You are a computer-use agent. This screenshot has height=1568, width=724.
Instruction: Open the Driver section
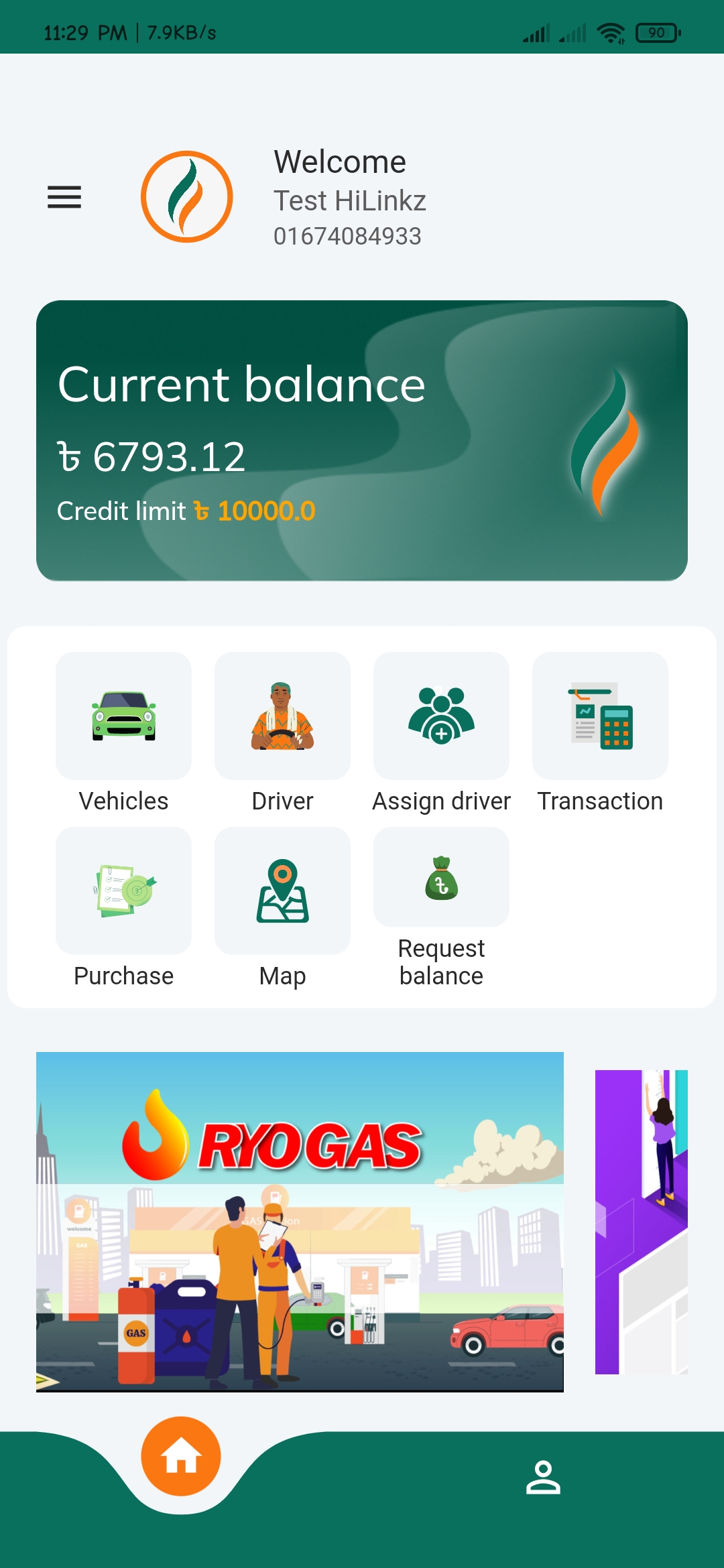[x=282, y=716]
